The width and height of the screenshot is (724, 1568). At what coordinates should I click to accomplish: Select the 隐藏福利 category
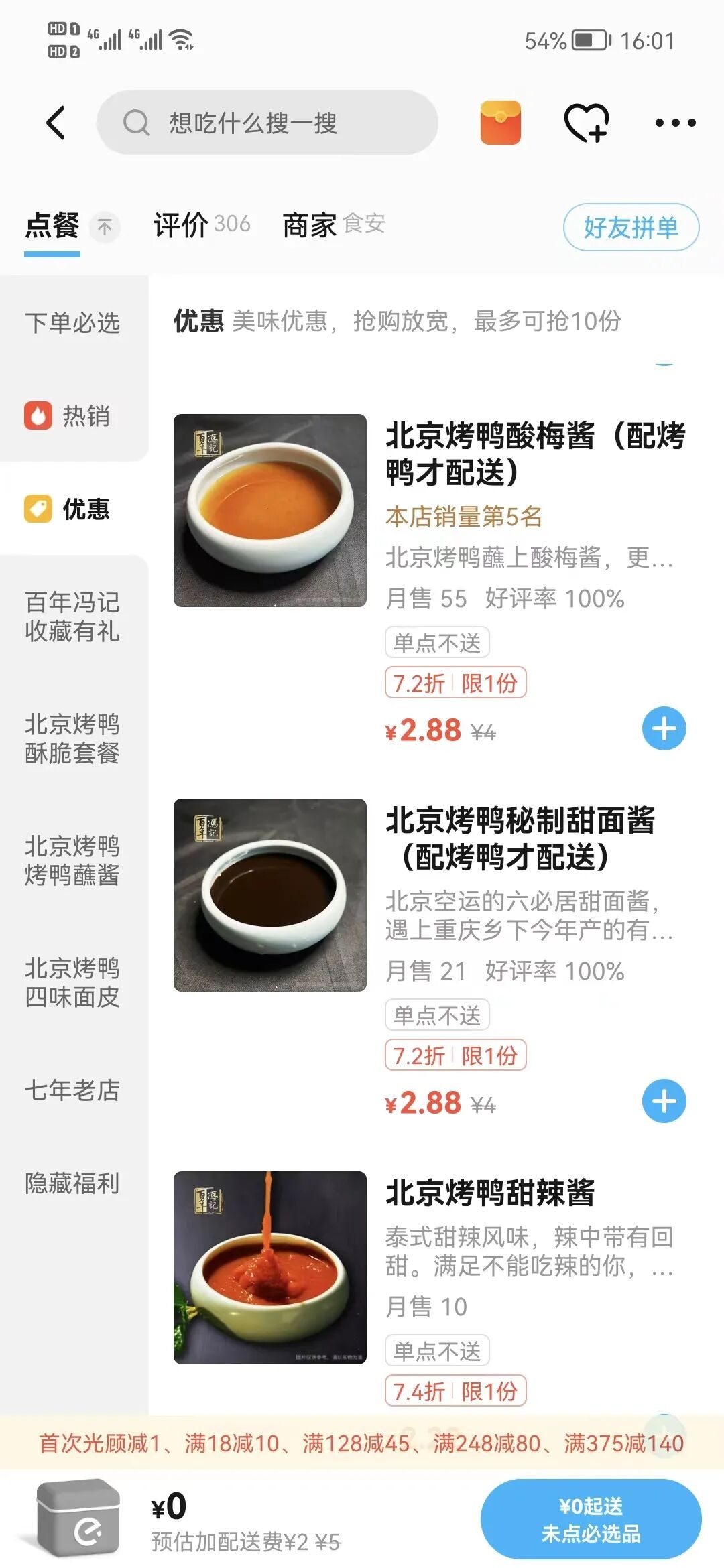coord(73,1183)
